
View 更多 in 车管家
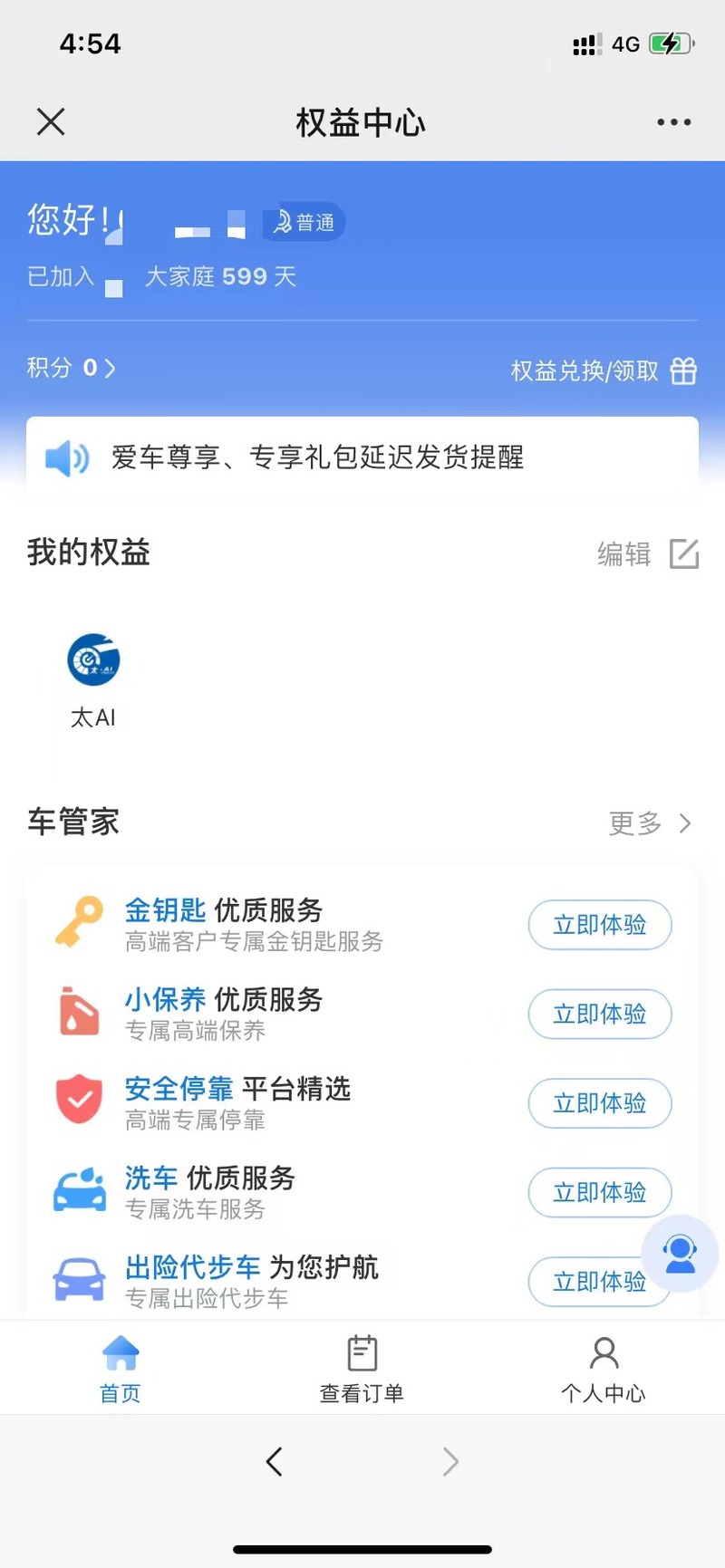[x=651, y=823]
